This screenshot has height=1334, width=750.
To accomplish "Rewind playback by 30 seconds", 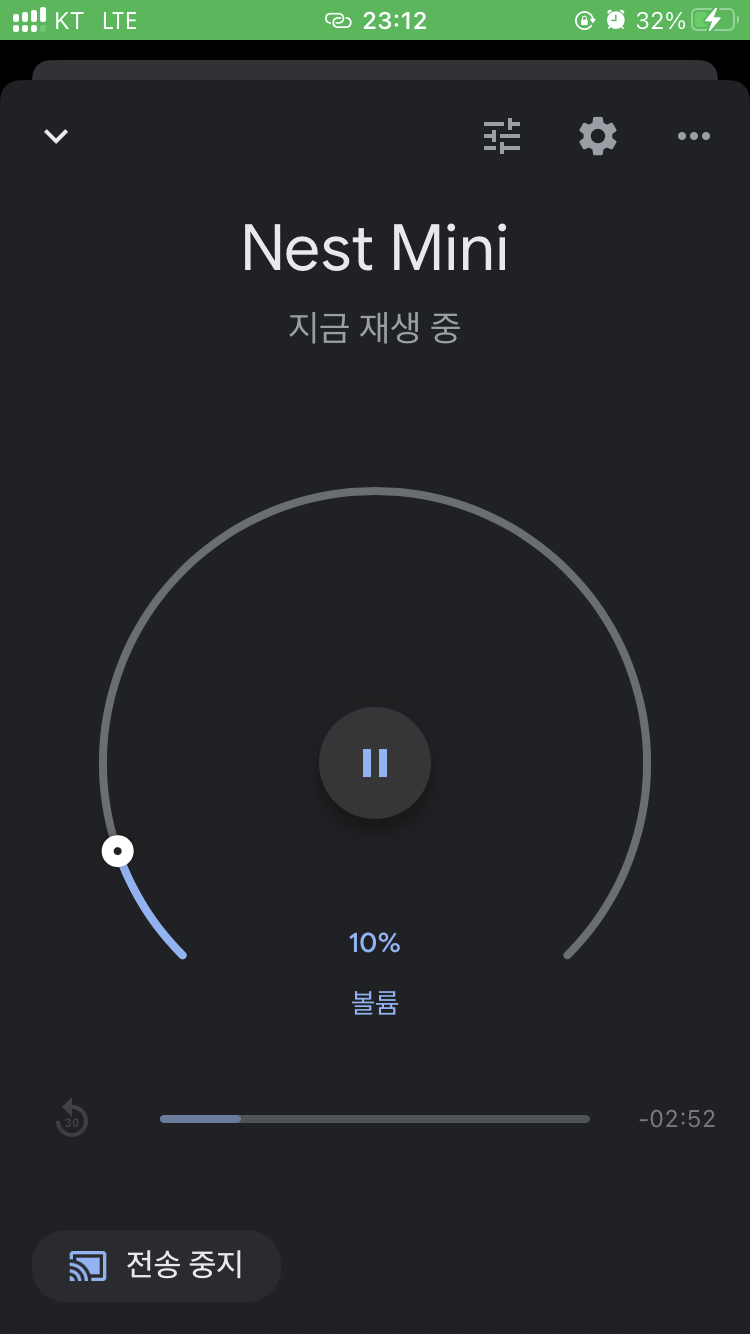I will pos(72,1119).
